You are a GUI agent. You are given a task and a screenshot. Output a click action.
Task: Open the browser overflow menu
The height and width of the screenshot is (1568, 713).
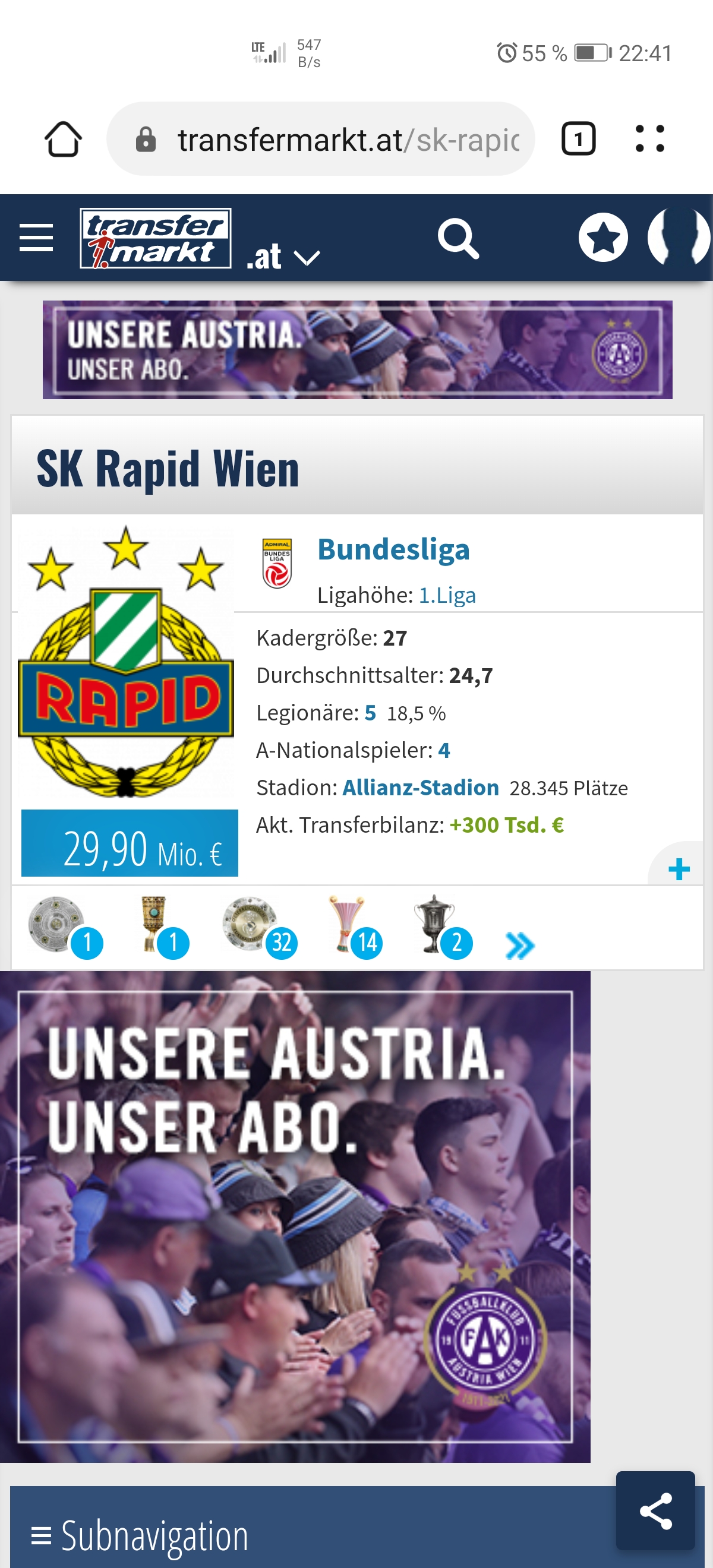click(649, 139)
